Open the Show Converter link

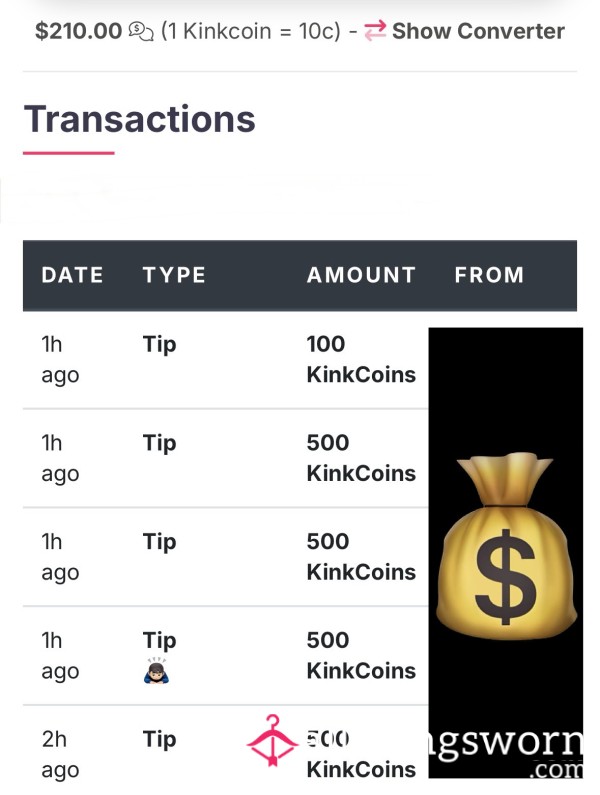click(x=477, y=31)
